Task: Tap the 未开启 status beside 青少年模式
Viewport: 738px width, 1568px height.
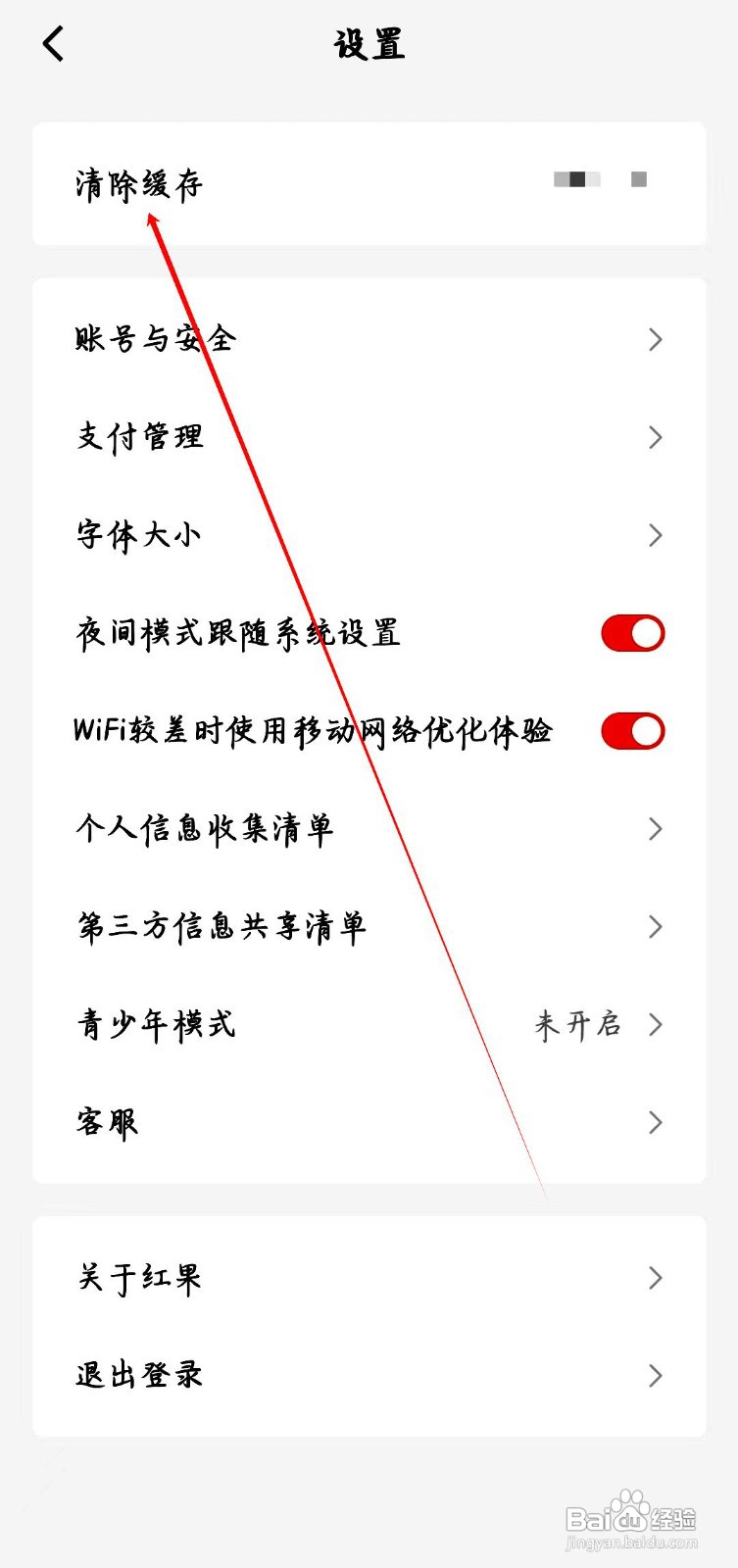Action: point(578,1025)
